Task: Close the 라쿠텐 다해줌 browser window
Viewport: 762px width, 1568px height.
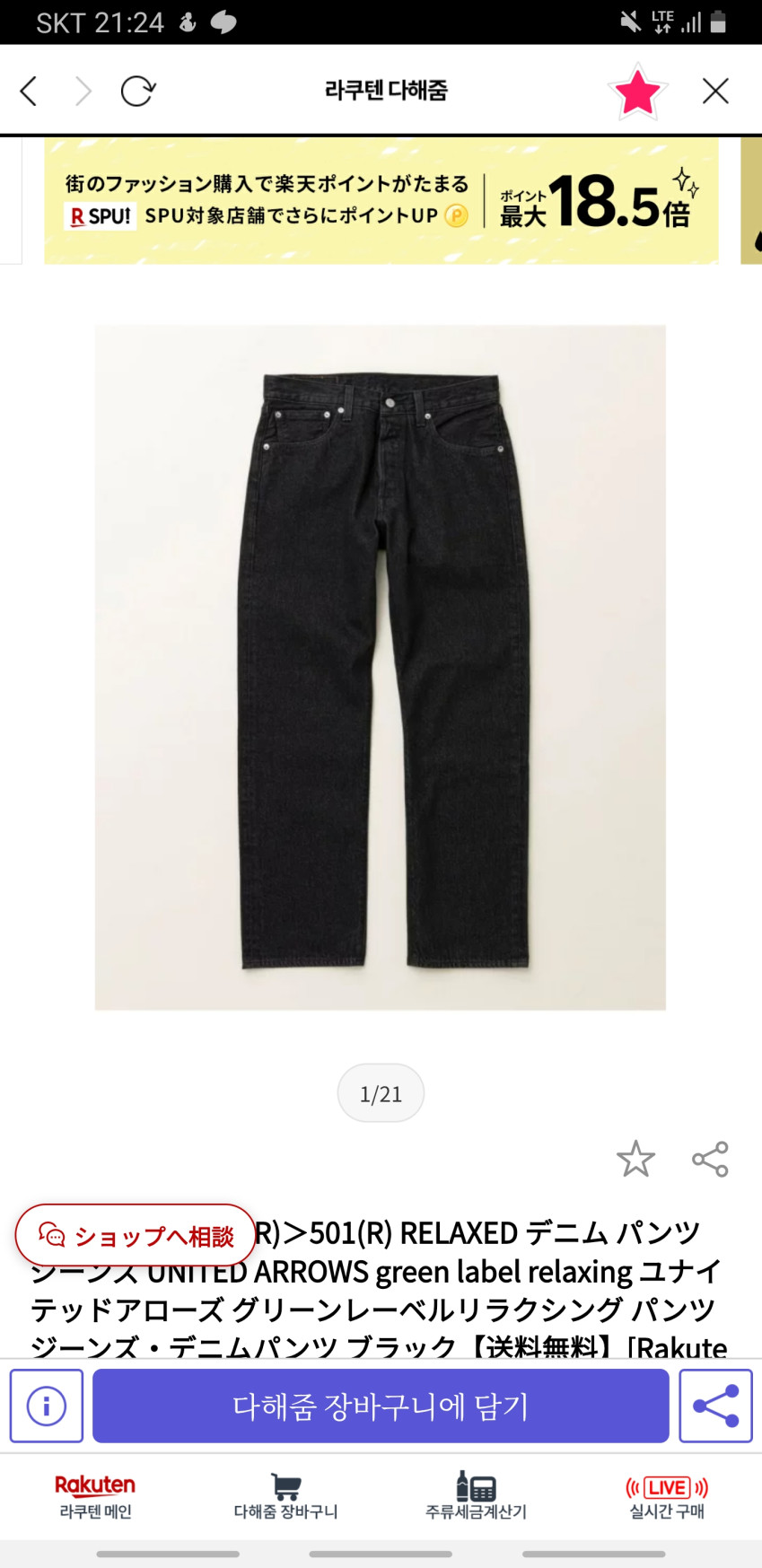Action: 715,91
